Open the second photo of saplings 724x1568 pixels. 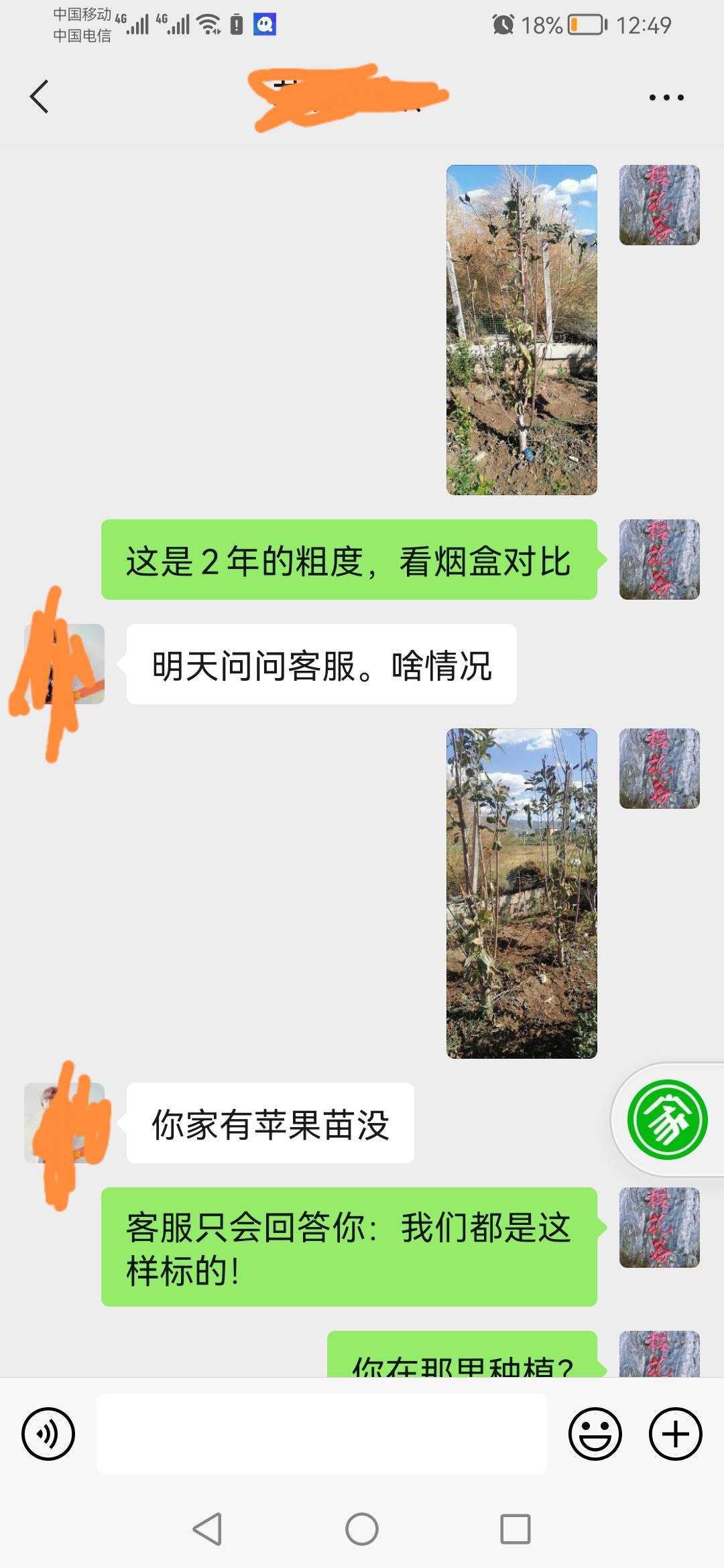point(522,893)
